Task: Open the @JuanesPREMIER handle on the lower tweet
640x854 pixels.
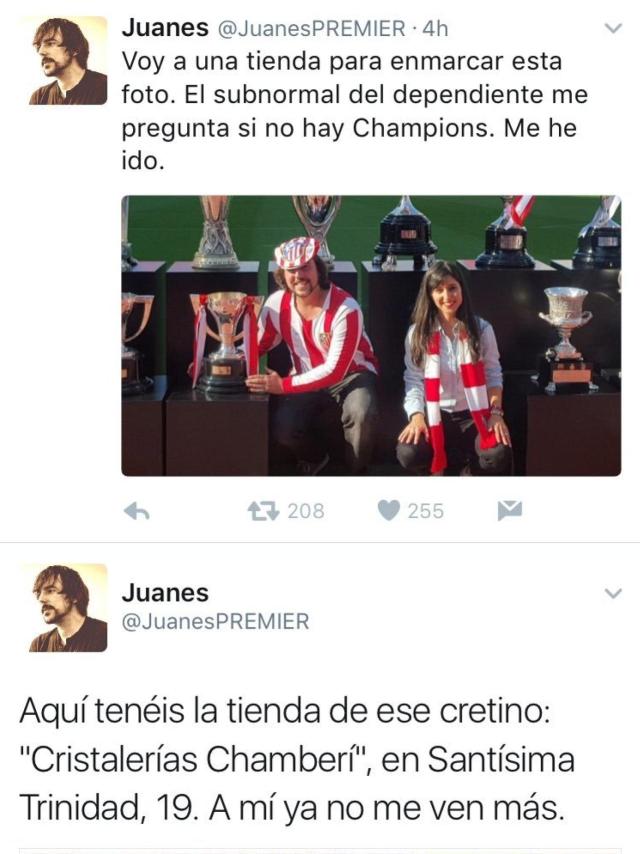Action: 215,622
